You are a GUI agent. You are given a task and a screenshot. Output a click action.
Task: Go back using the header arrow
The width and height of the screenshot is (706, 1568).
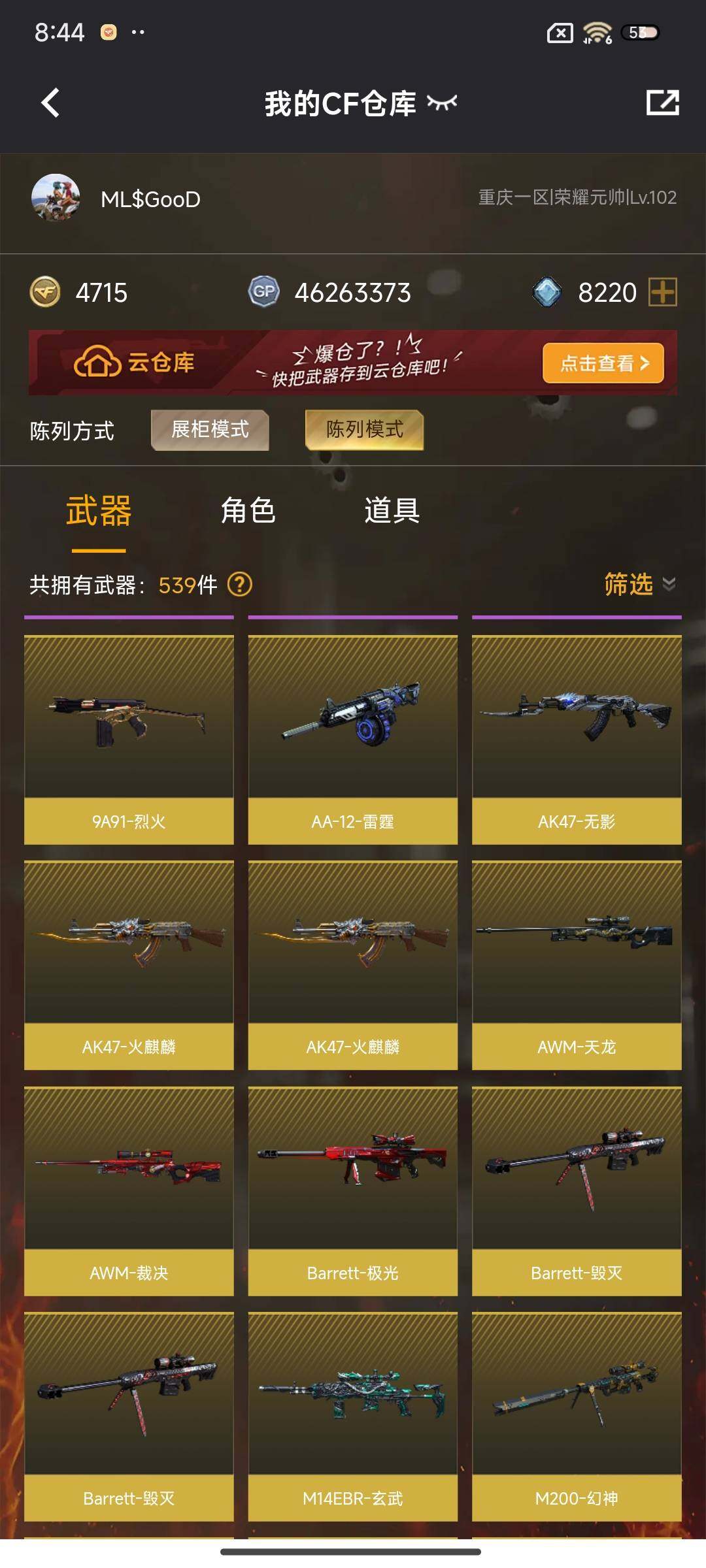pyautogui.click(x=50, y=103)
